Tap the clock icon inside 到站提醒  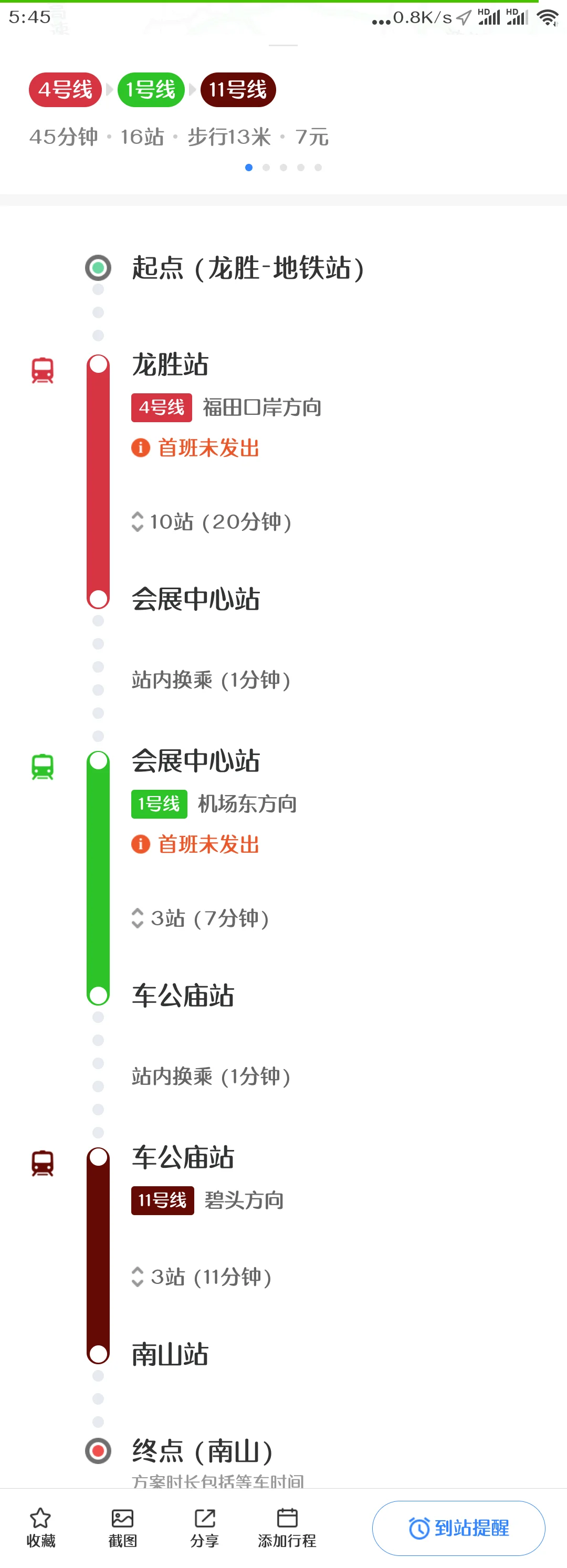coord(417,1528)
